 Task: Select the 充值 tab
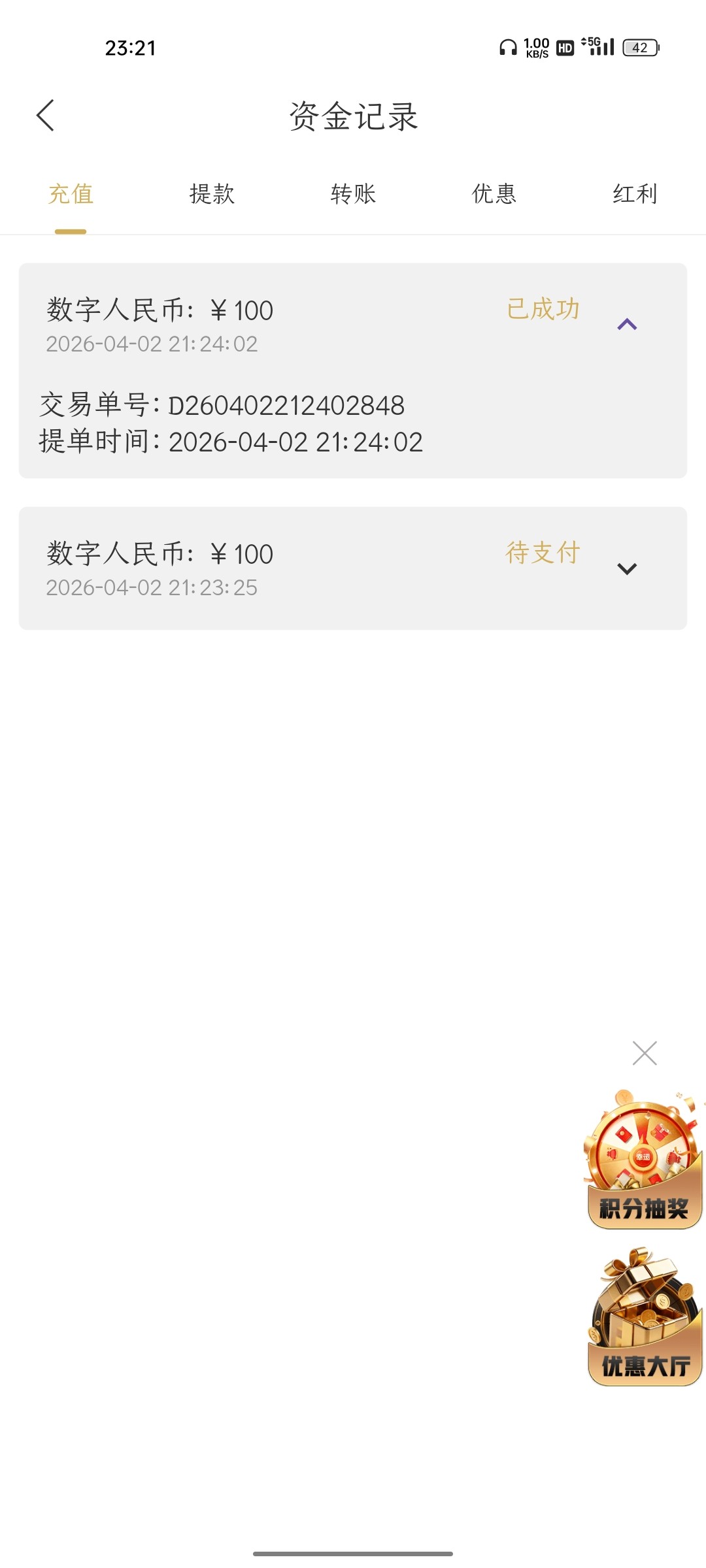pos(71,195)
